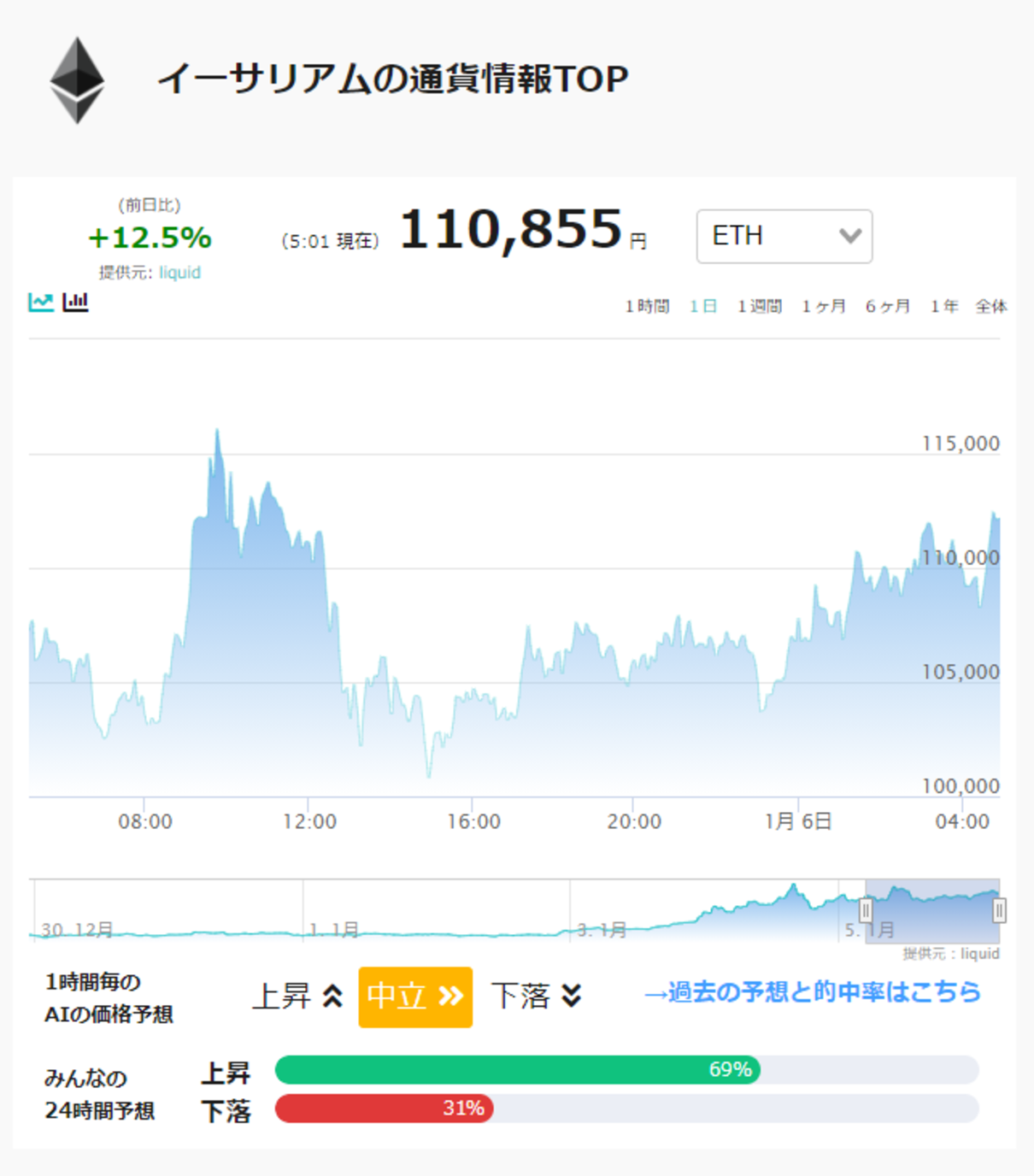Image resolution: width=1034 pixels, height=1176 pixels.
Task: Show the 1ヶ月 chart range
Action: click(824, 306)
